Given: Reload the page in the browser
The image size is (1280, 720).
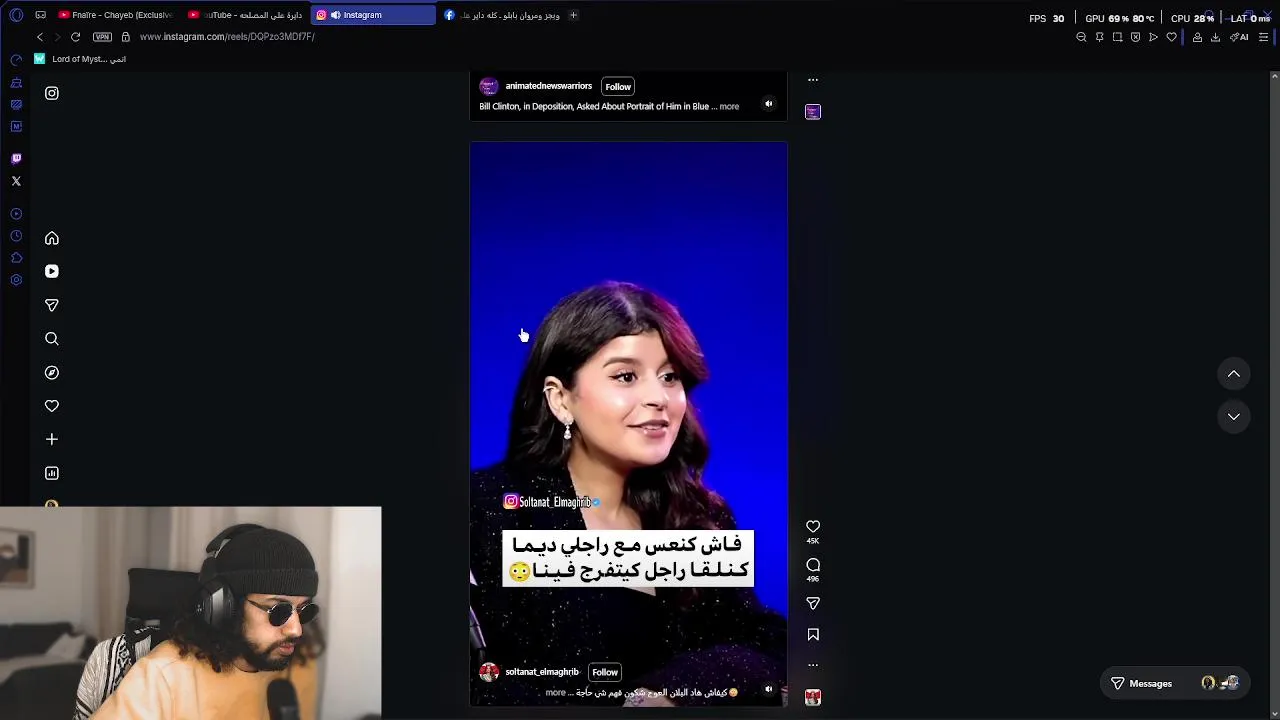Looking at the screenshot, I should 75,37.
